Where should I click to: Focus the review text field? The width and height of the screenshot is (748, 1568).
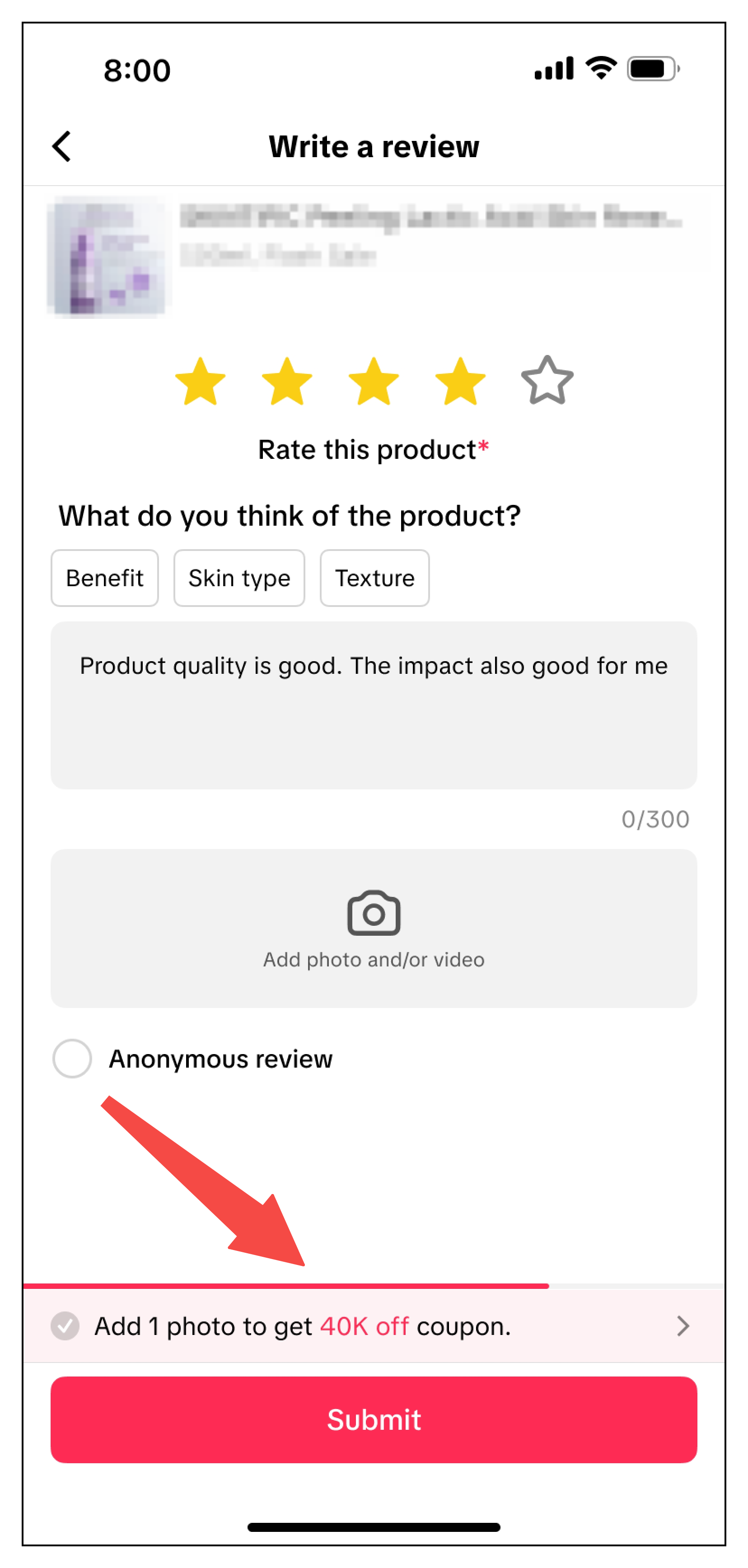tap(374, 705)
